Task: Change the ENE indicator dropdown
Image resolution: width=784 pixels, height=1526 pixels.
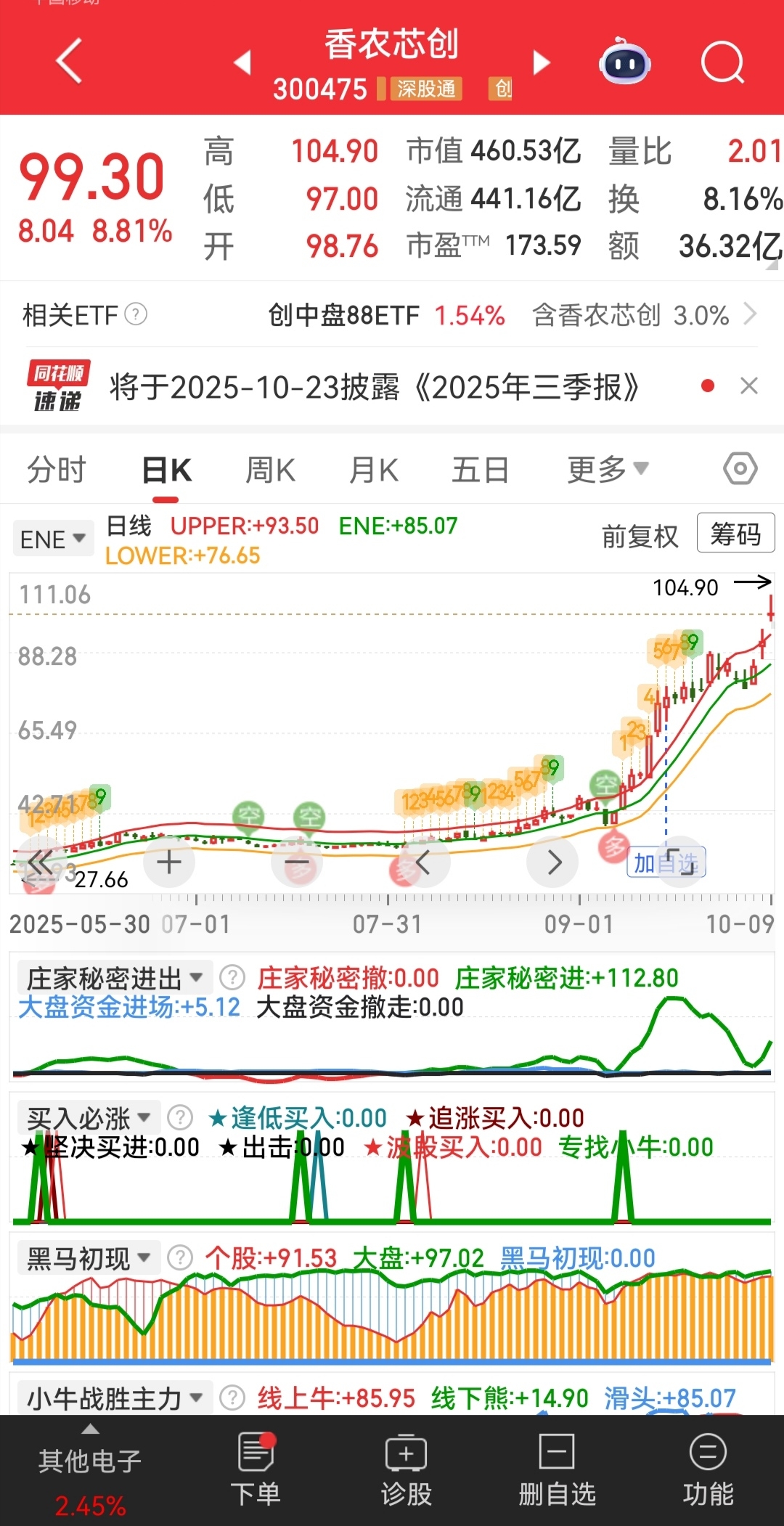Action: (x=53, y=539)
